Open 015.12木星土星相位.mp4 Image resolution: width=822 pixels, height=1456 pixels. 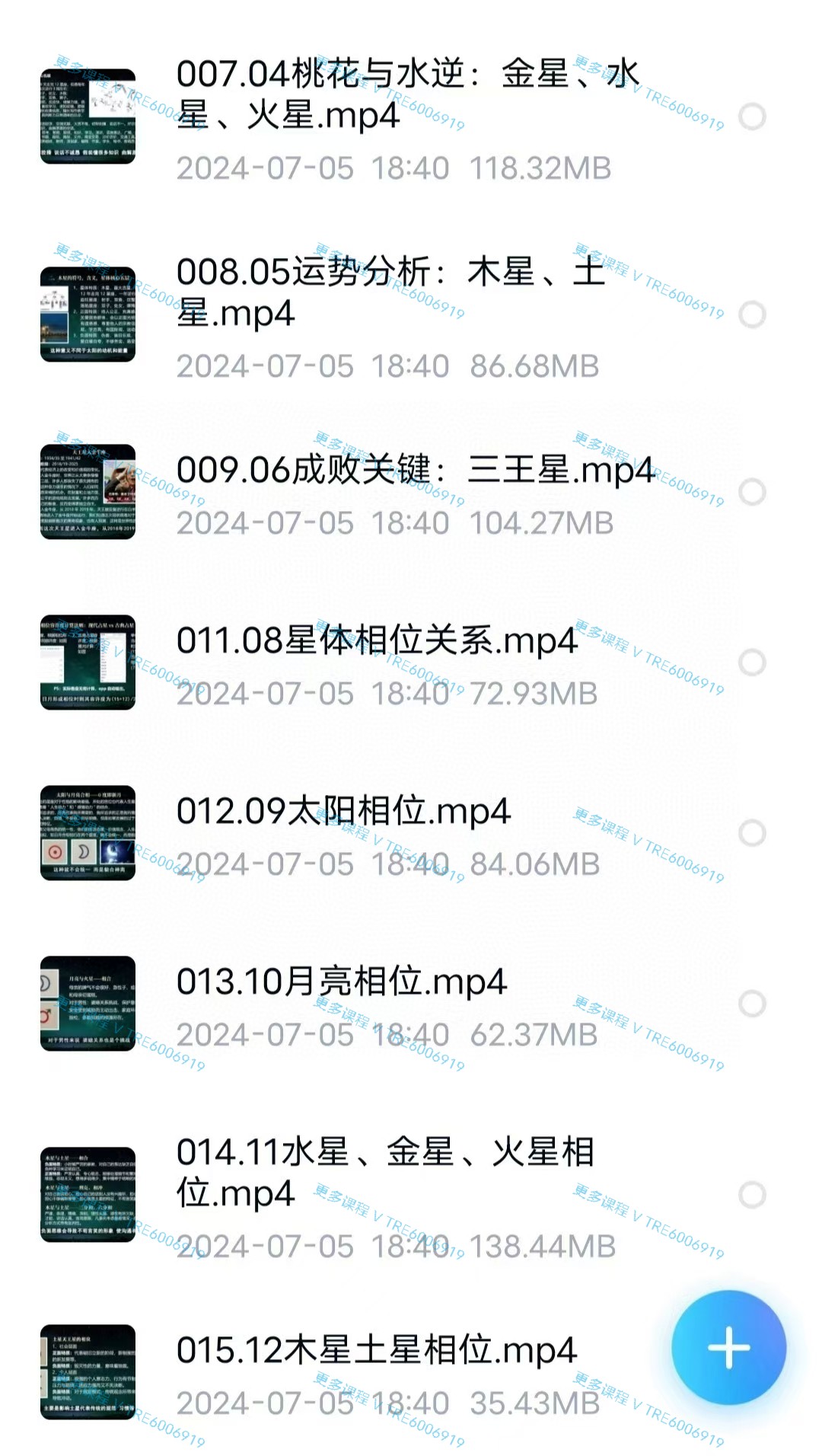[377, 1350]
